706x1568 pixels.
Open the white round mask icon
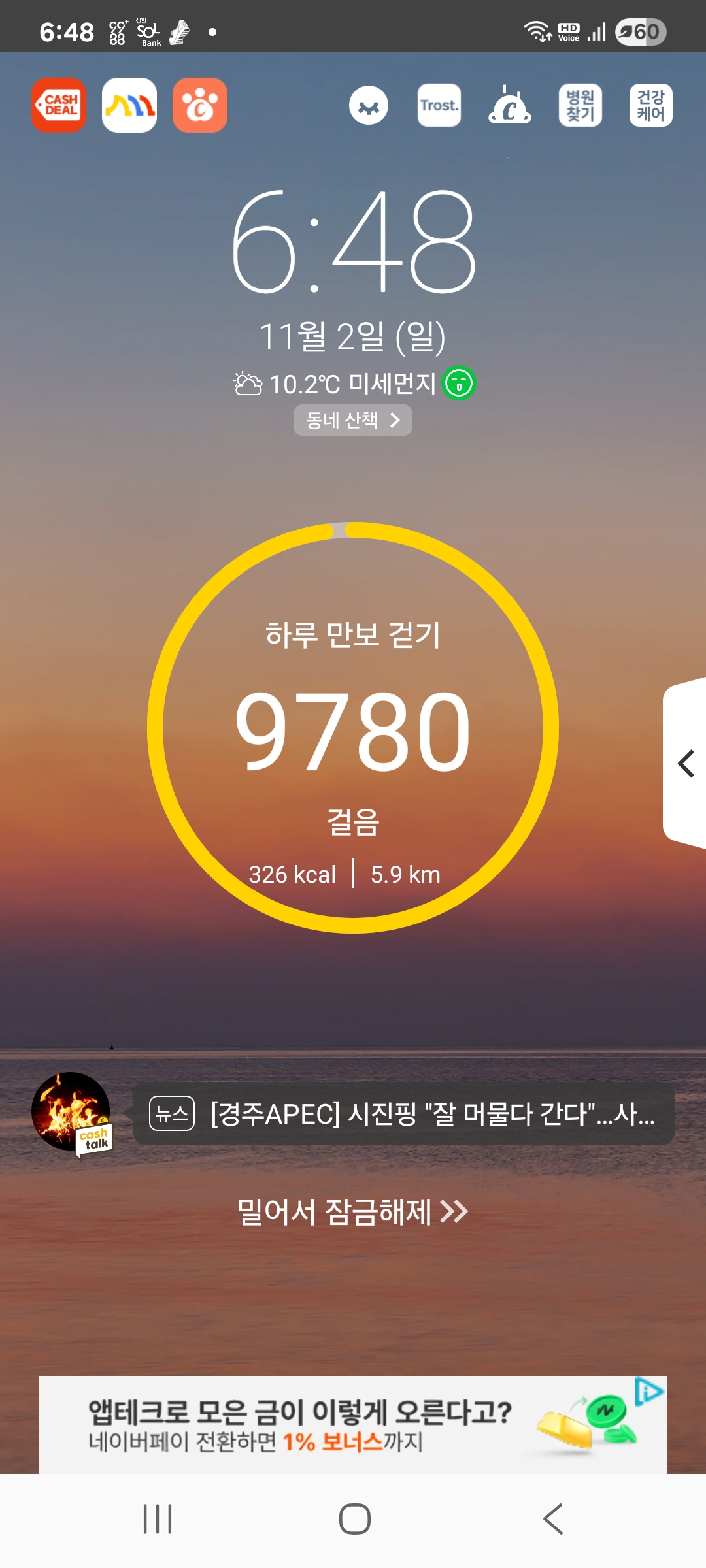tap(369, 105)
